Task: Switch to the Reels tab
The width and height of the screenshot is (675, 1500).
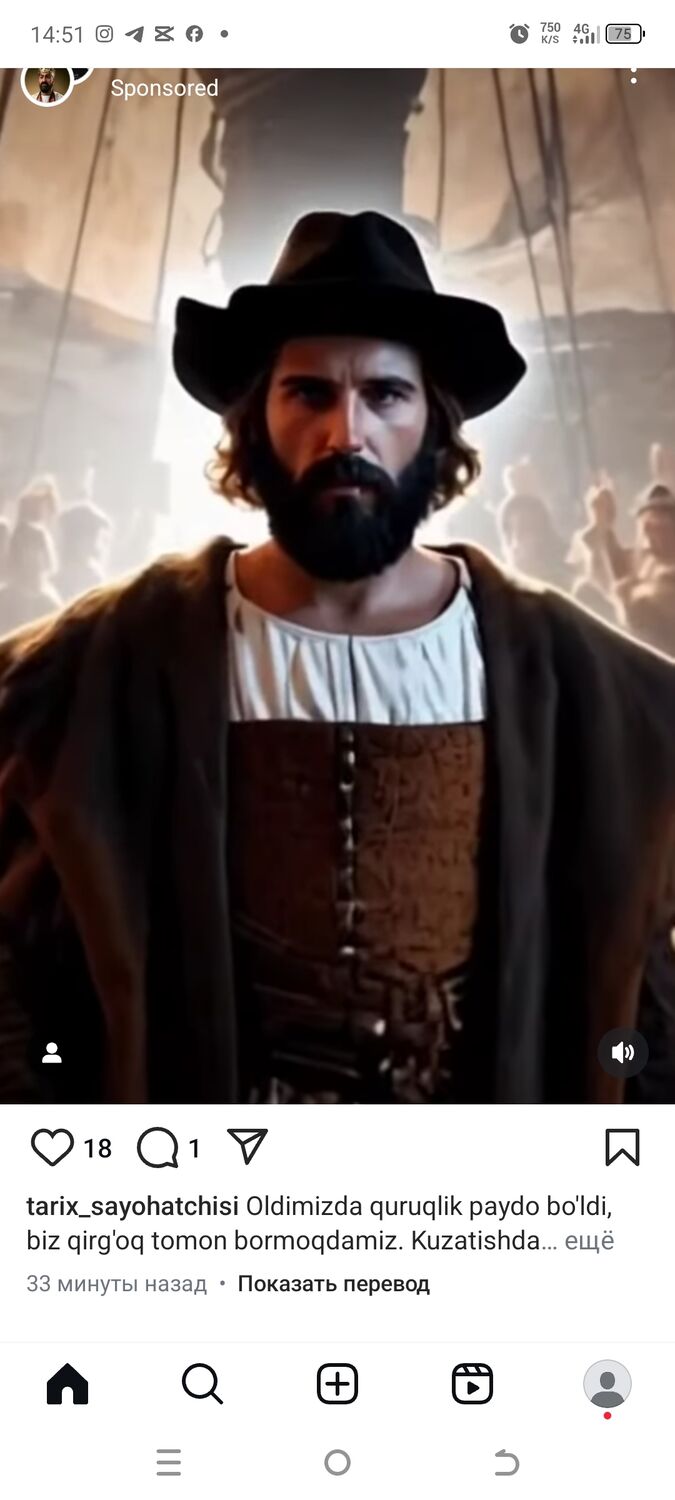Action: pos(472,1385)
